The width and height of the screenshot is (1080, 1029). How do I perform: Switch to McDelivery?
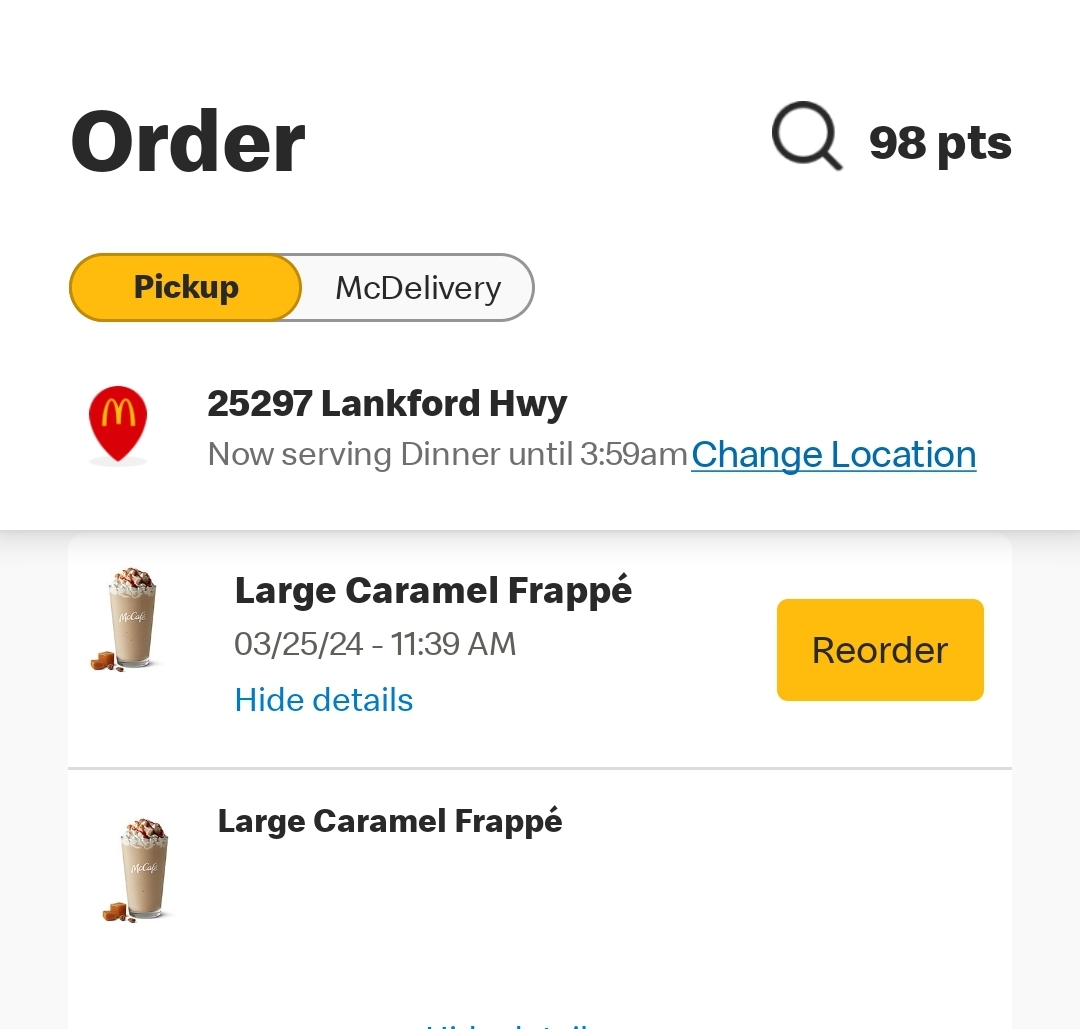pyautogui.click(x=418, y=288)
